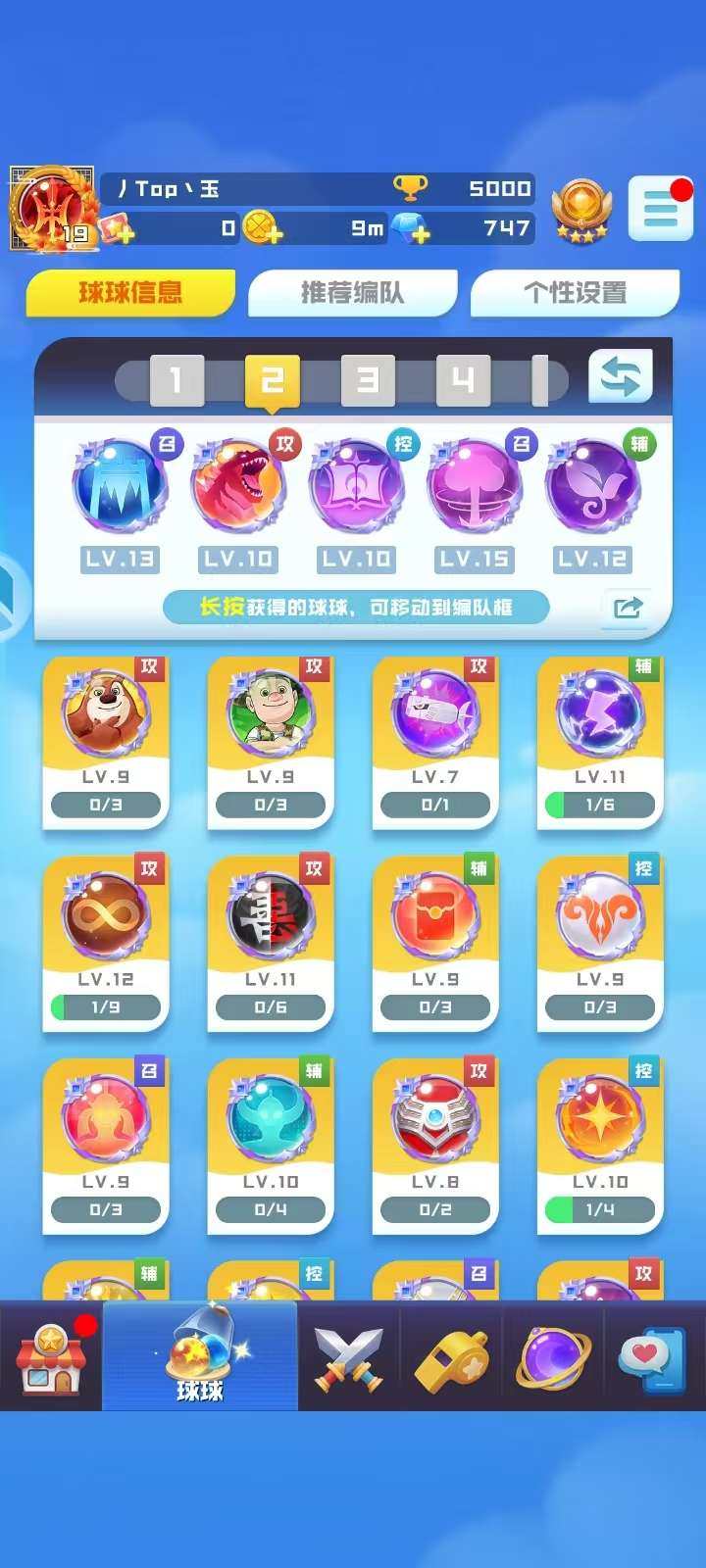Open the player avatar profile
This screenshot has width=706, height=1568.
pos(54,209)
